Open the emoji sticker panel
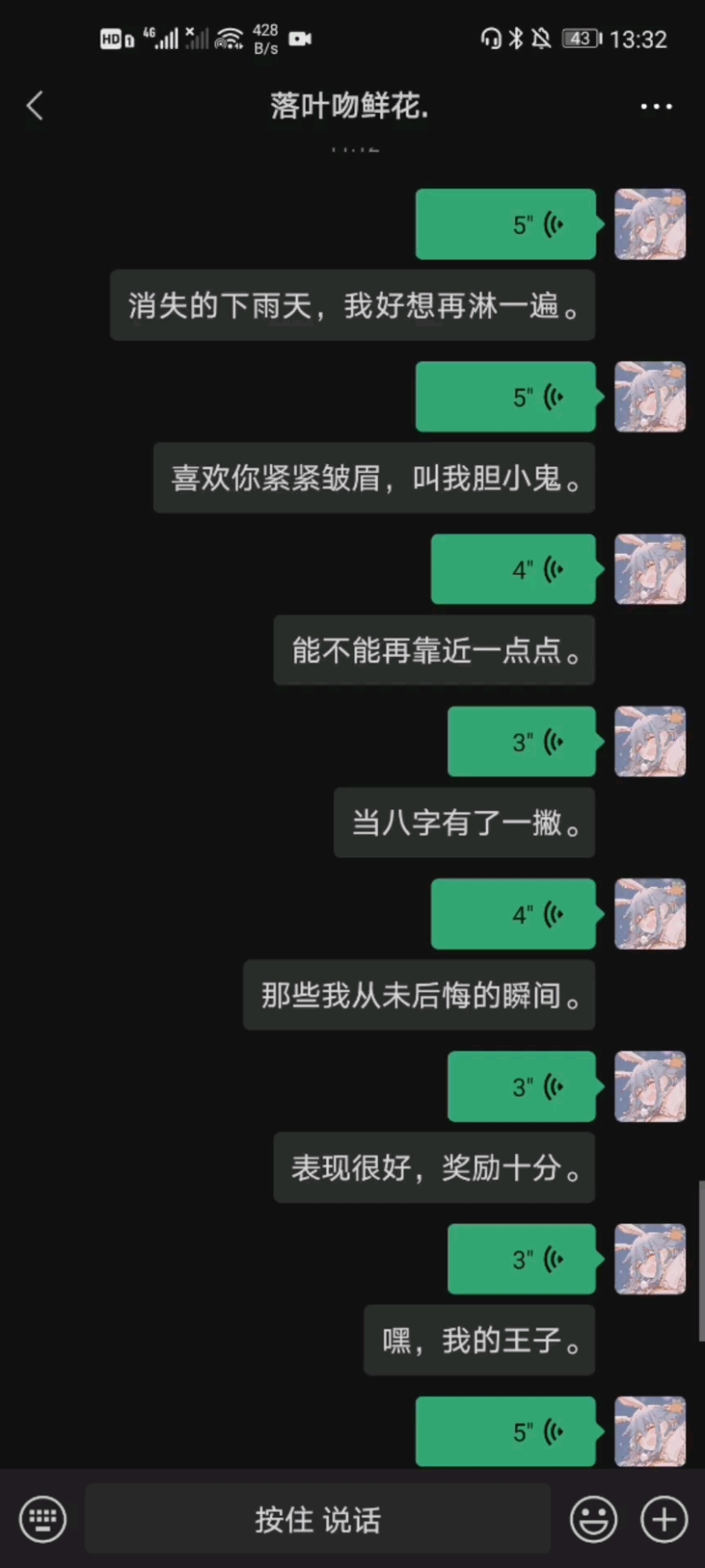The image size is (705, 1568). [x=594, y=1519]
